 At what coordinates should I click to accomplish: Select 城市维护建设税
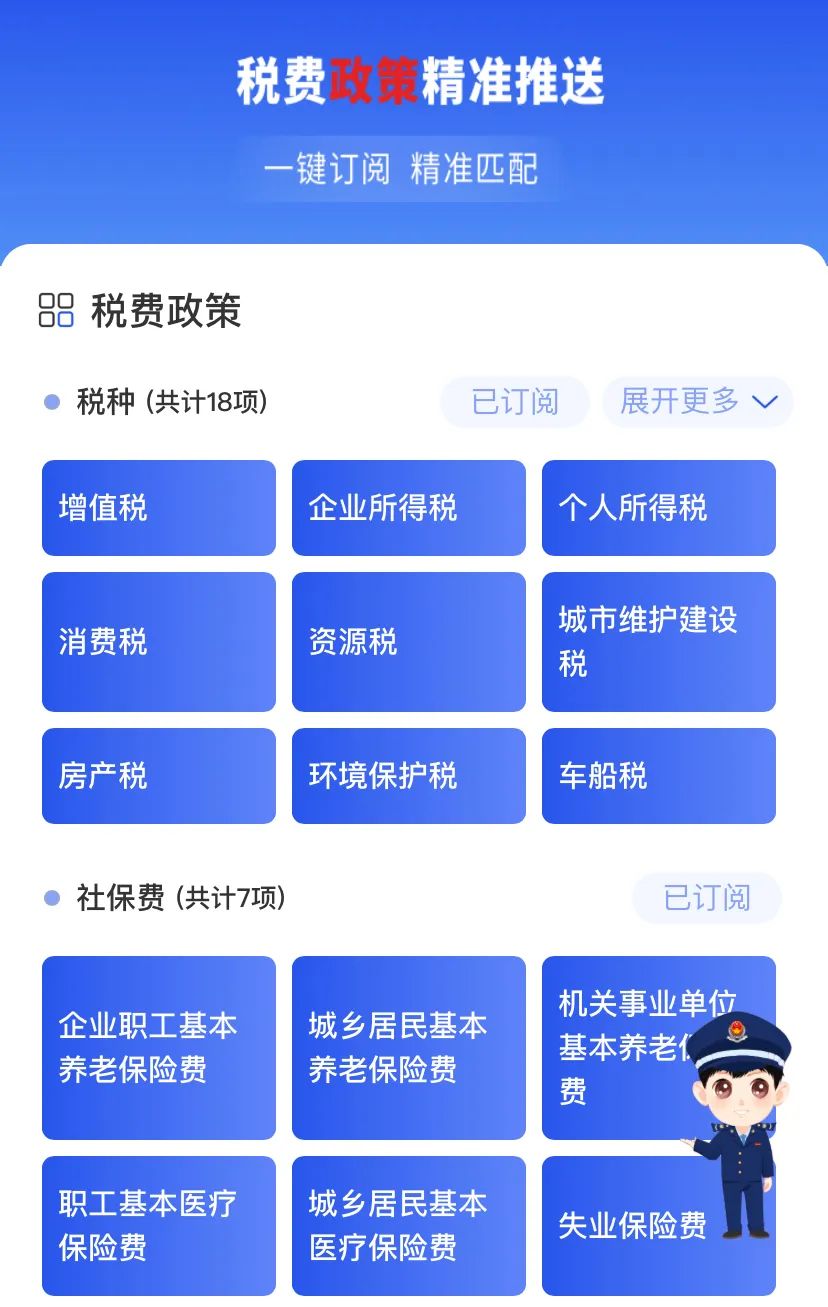click(658, 642)
